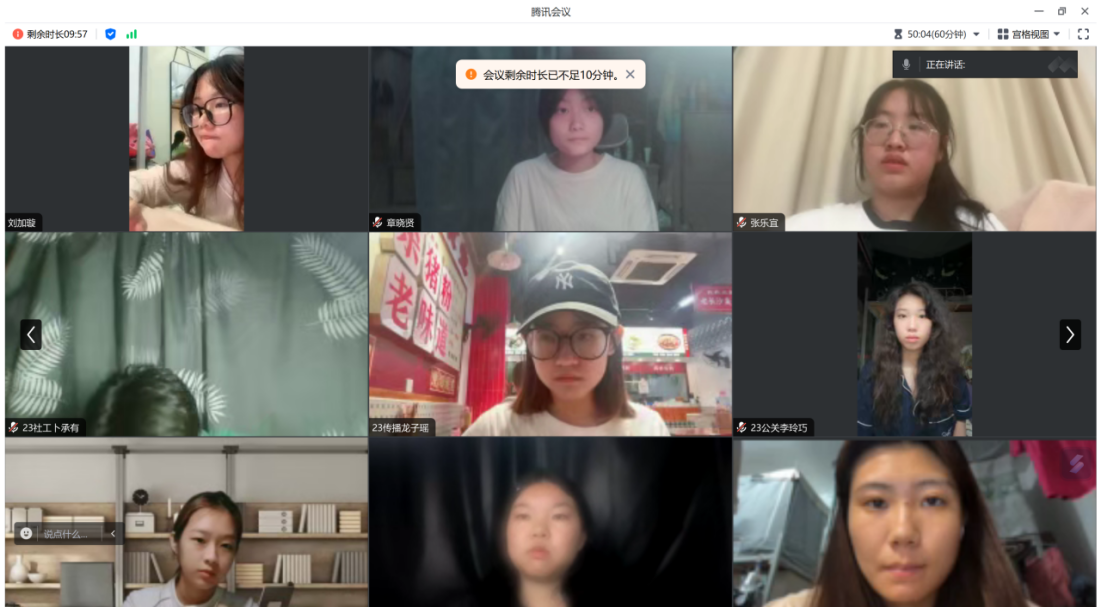Check the network signal status icon
Screen dimensions: 1101x607
point(131,34)
